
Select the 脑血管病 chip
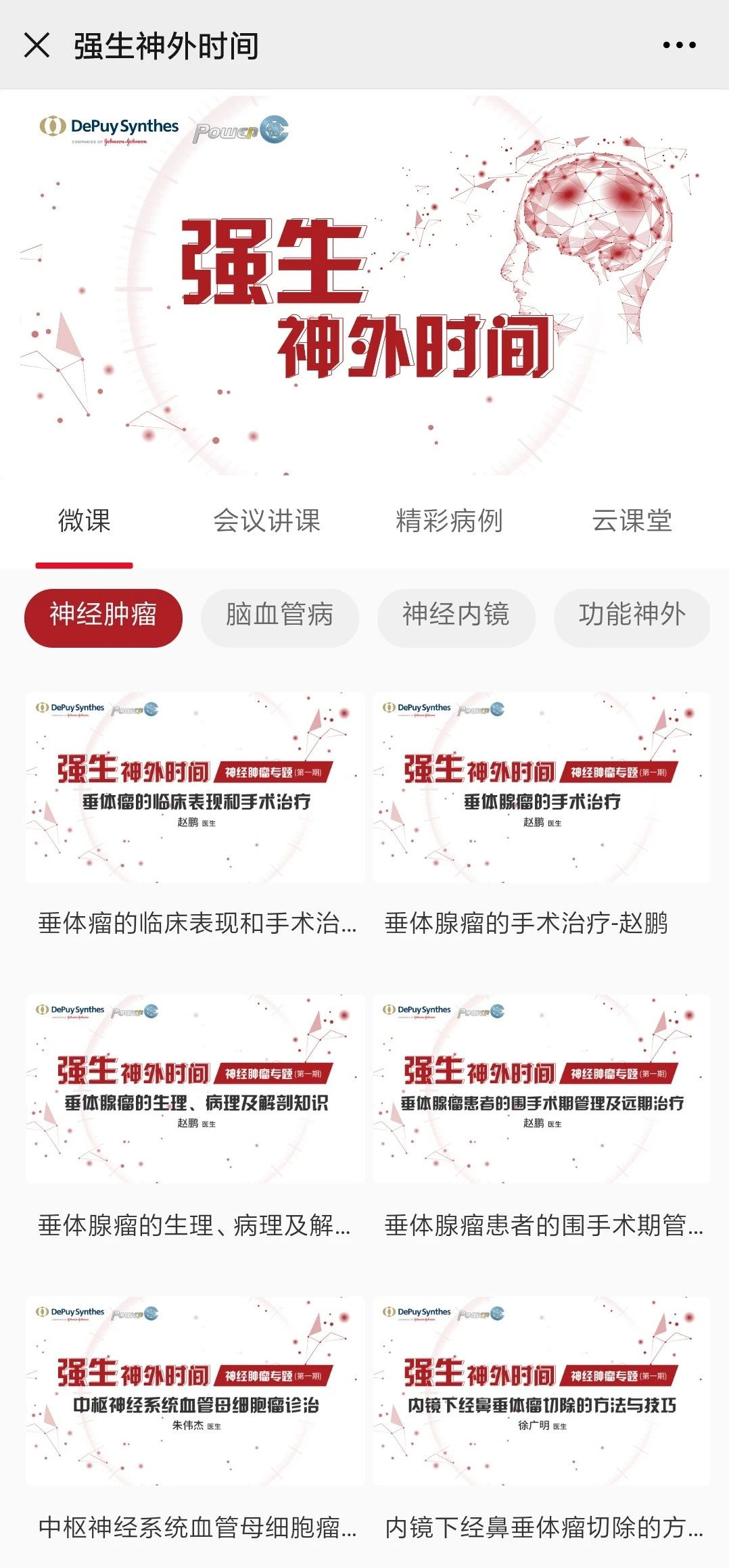[x=279, y=615]
